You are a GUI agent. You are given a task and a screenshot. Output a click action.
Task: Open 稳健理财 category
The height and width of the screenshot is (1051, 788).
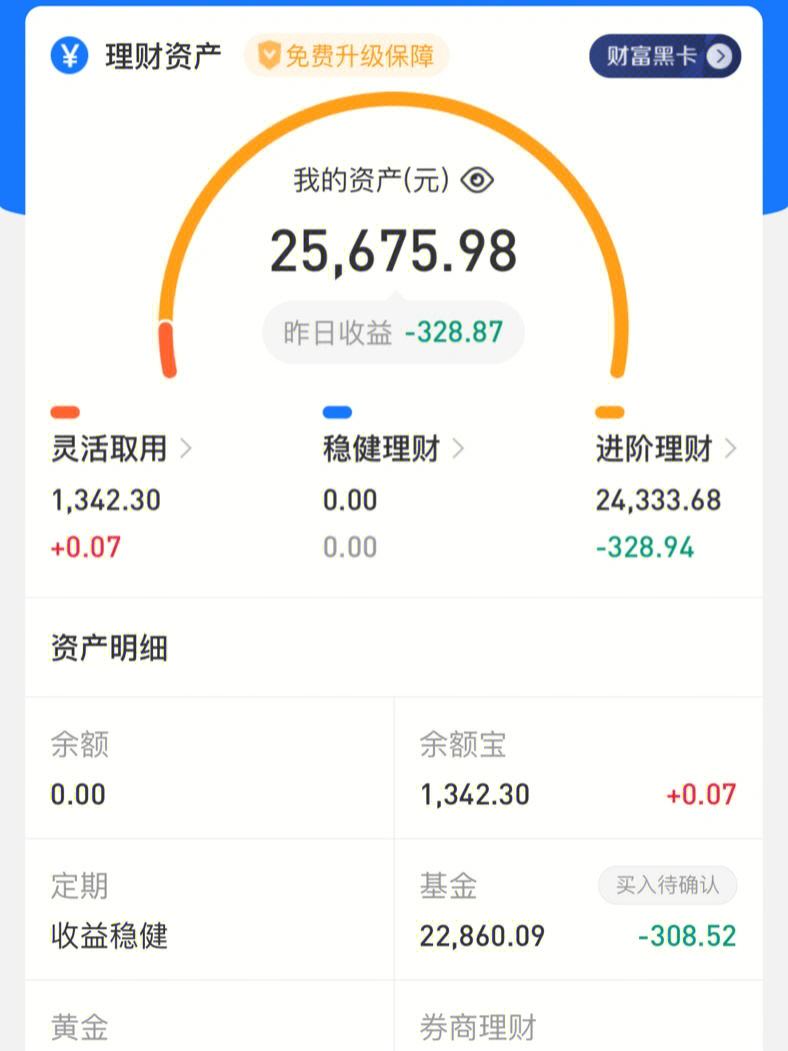(394, 449)
